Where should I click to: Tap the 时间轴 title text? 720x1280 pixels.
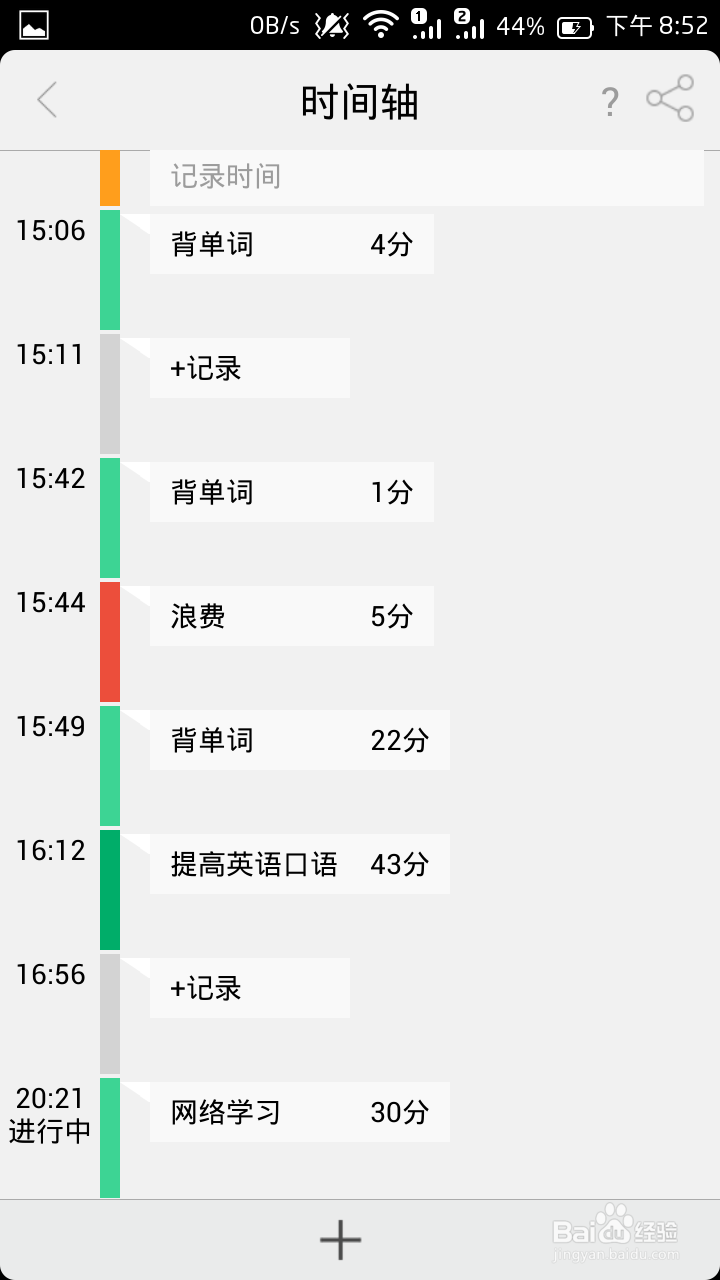click(360, 100)
